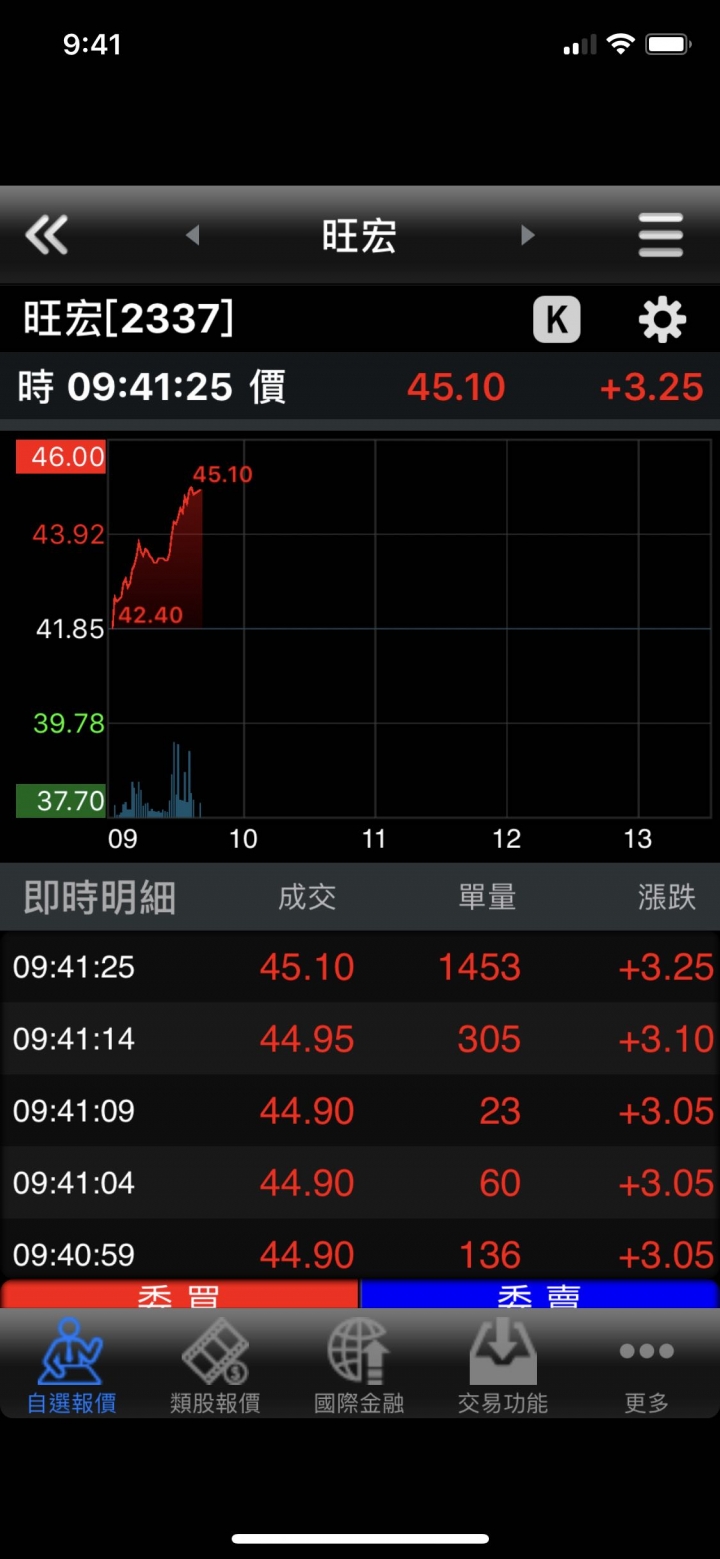Open the 更多 tab
The width and height of the screenshot is (720, 1559).
[x=647, y=1365]
